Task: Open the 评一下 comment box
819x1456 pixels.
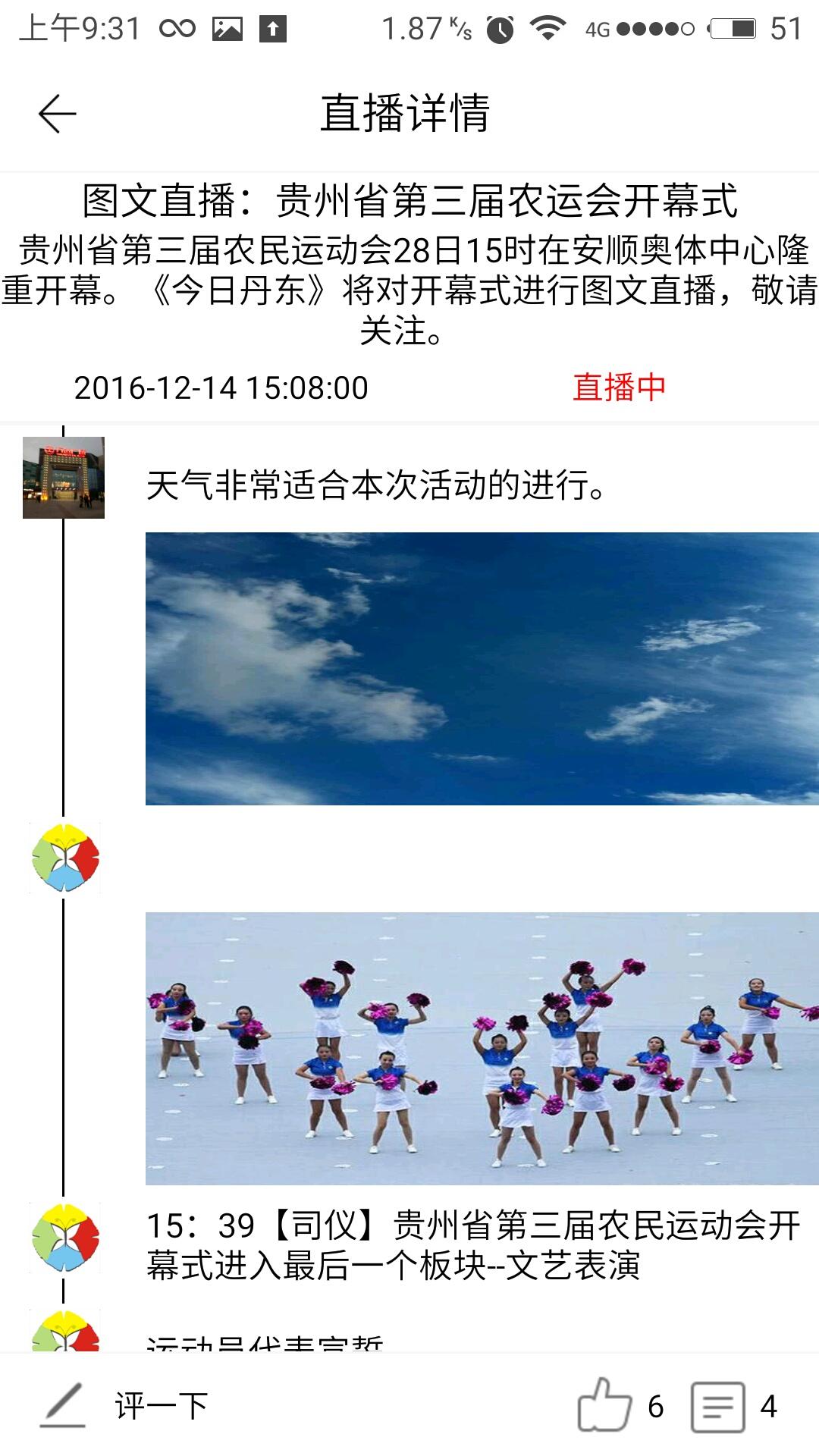Action: 161,1406
